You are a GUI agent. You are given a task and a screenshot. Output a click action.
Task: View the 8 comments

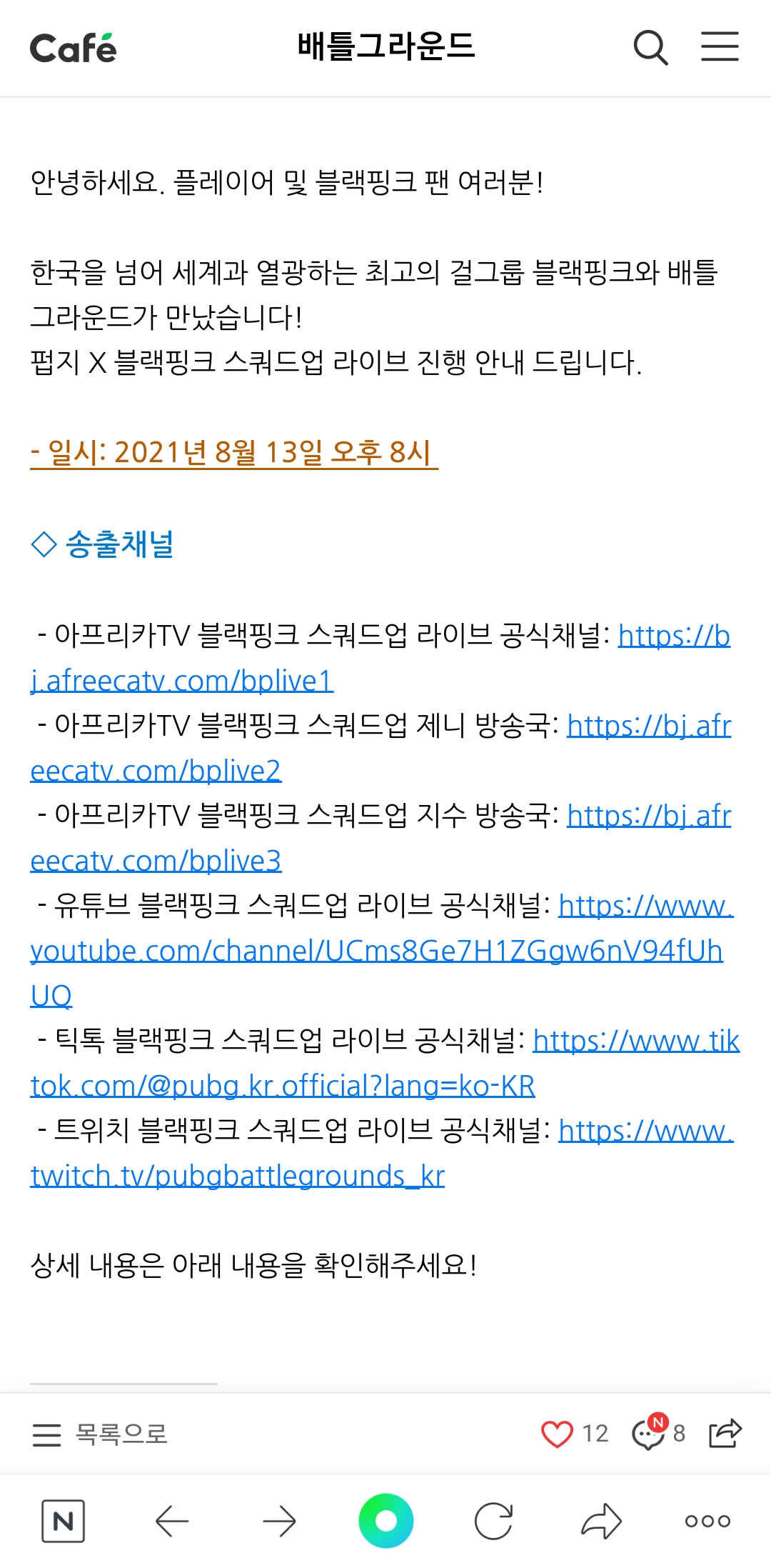point(657,1433)
